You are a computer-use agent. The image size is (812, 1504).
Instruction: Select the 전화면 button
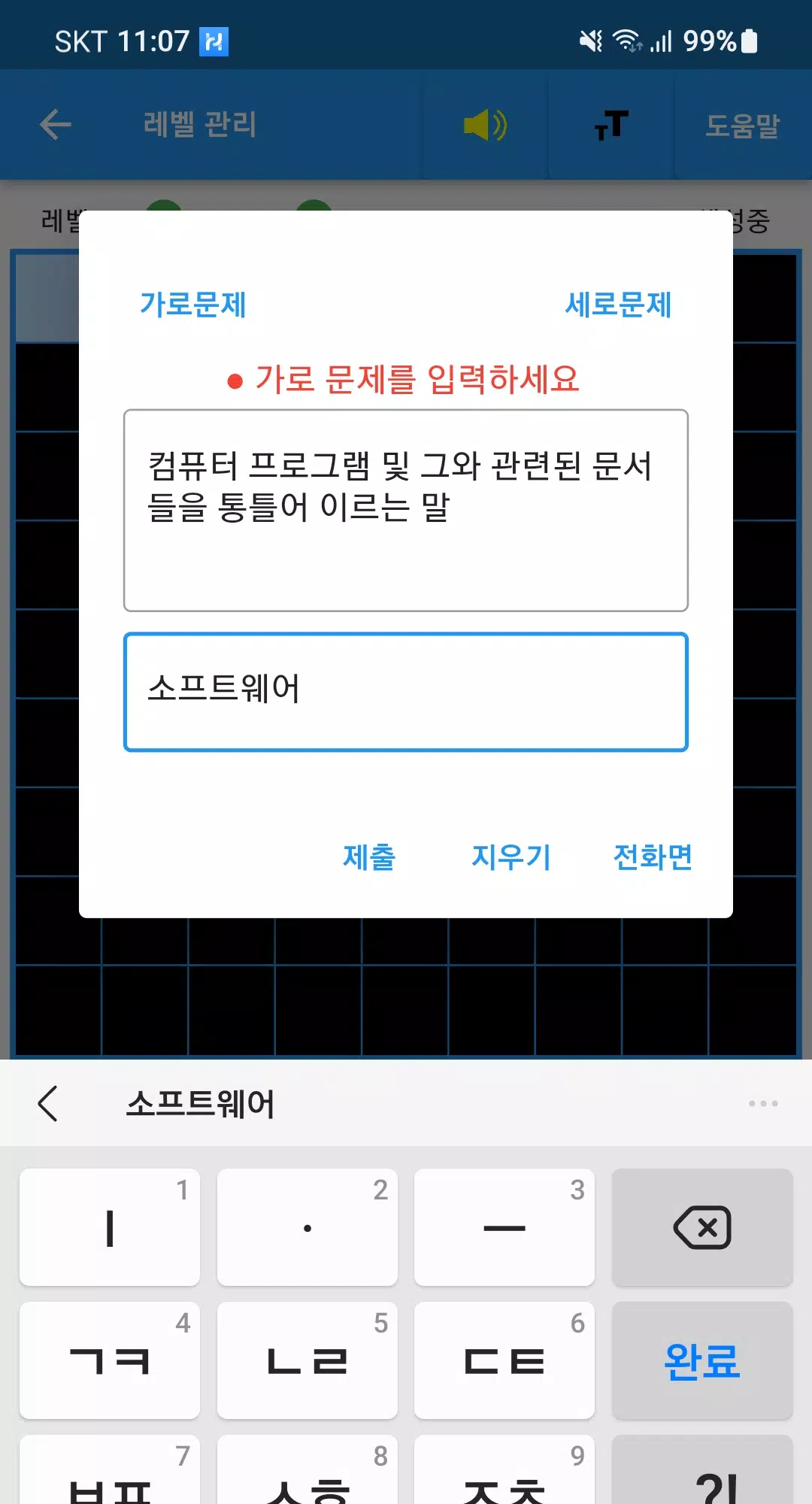point(653,857)
